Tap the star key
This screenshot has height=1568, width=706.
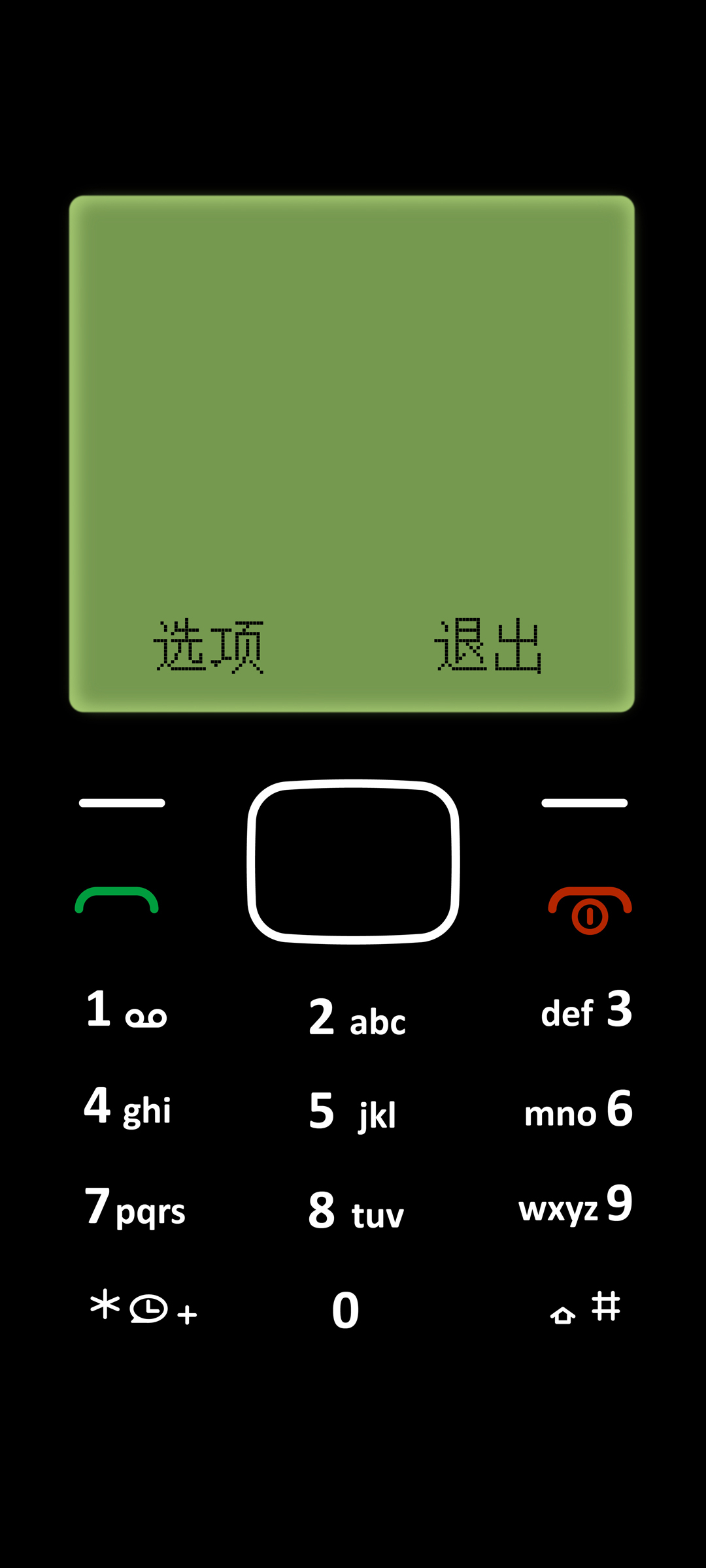[x=143, y=1308]
